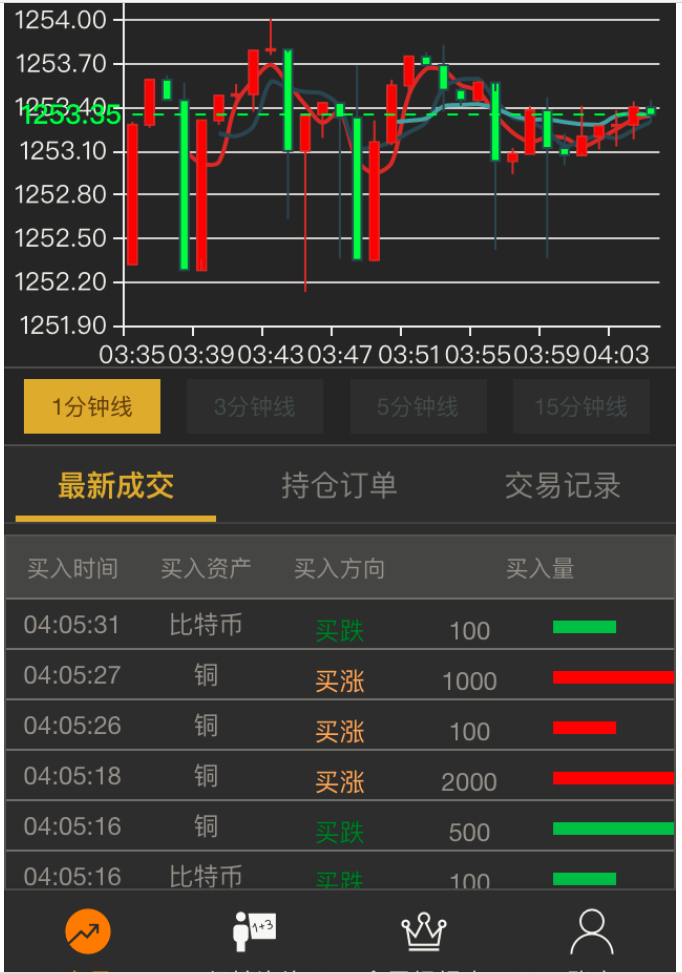Choose the 5分钟线 candlestick interval
682x974 pixels.
418,407
